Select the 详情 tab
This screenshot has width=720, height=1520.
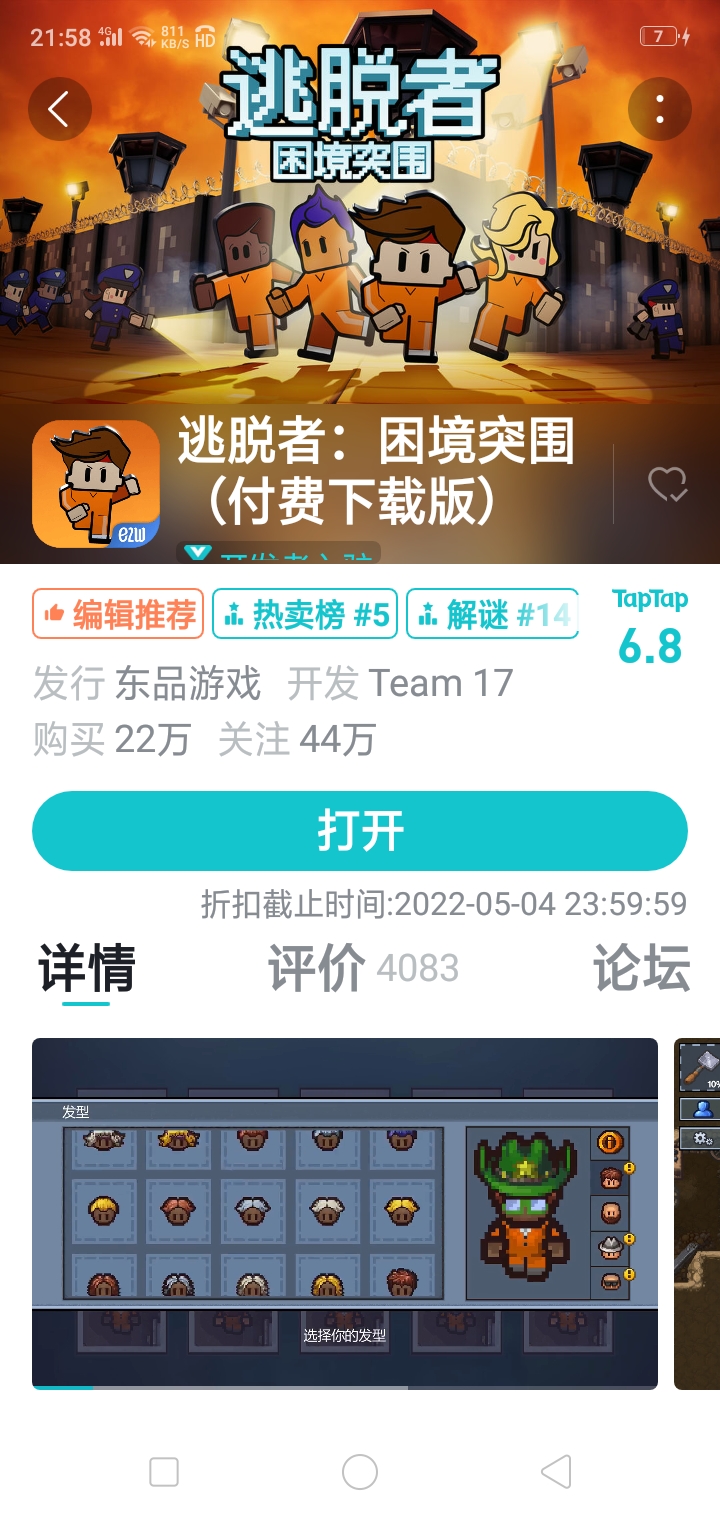pos(87,968)
